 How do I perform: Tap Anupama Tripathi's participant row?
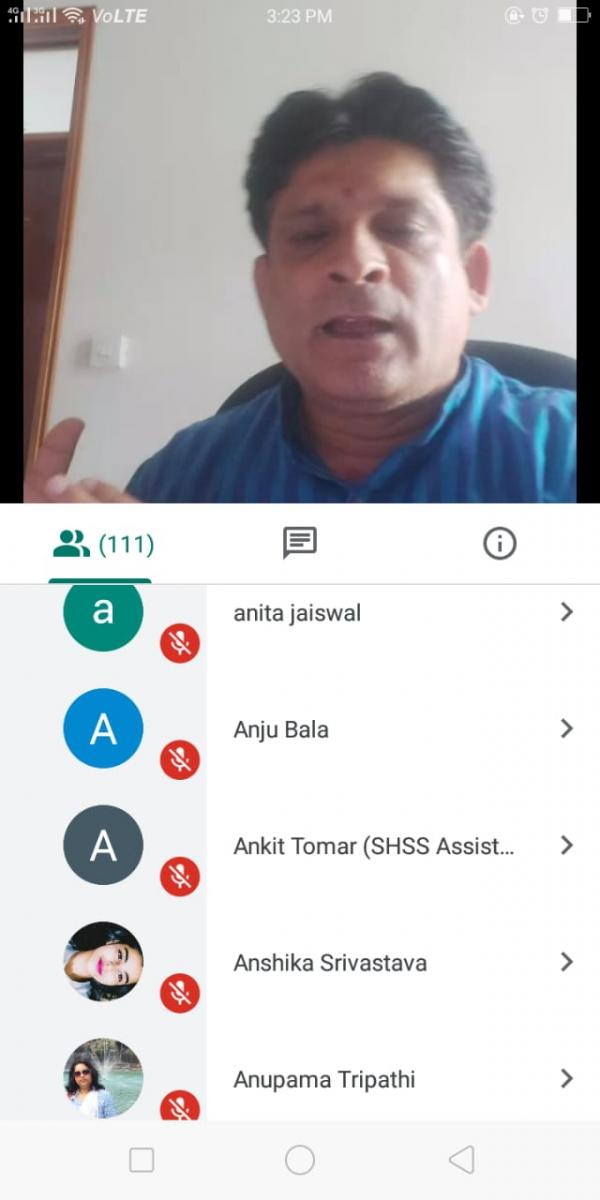click(x=300, y=1079)
